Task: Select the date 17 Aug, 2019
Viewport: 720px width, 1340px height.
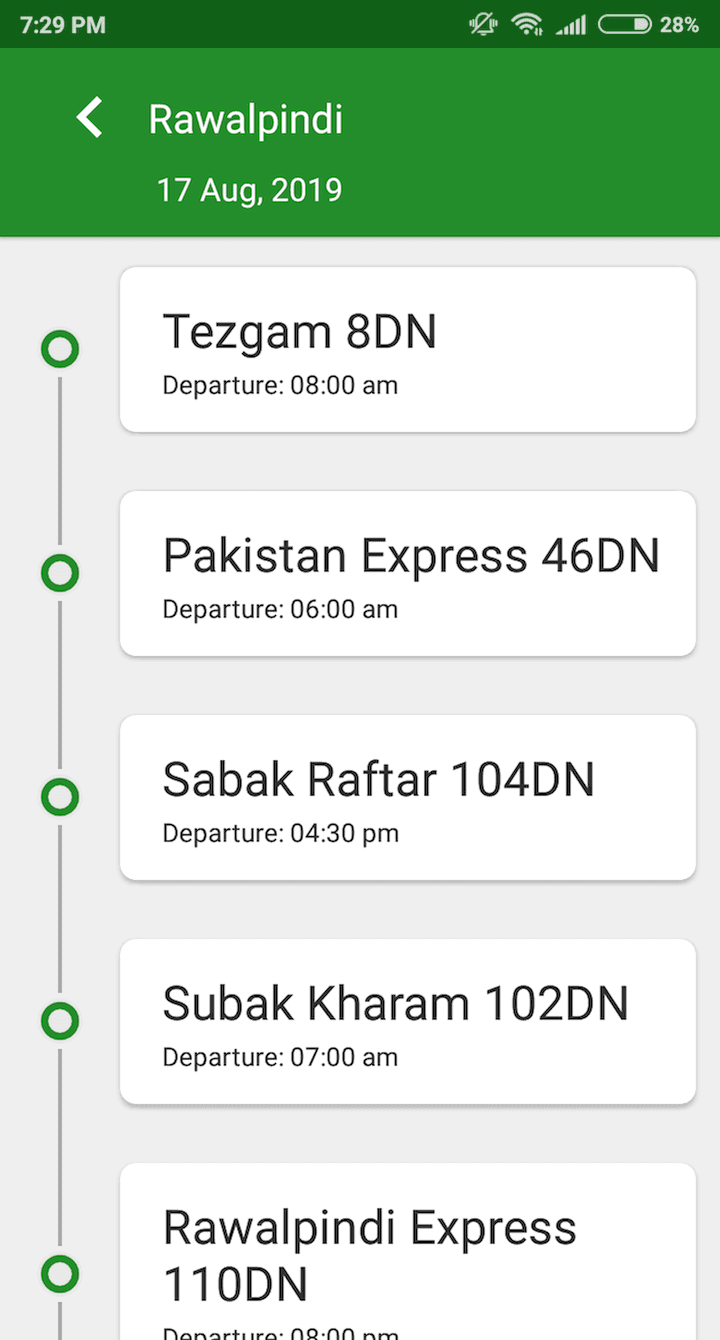Action: 250,189
